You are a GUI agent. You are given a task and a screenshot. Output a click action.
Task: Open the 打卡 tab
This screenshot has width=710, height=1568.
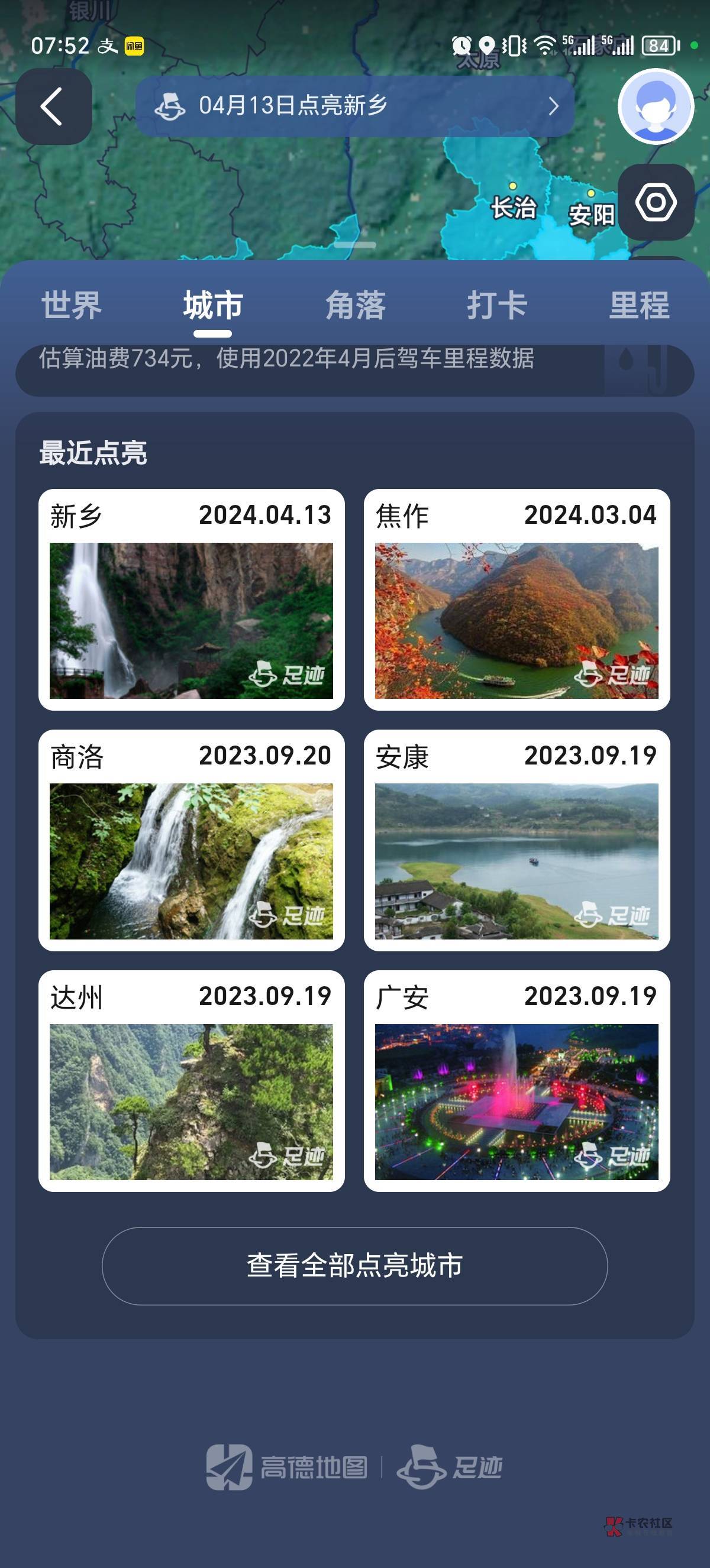click(x=497, y=306)
